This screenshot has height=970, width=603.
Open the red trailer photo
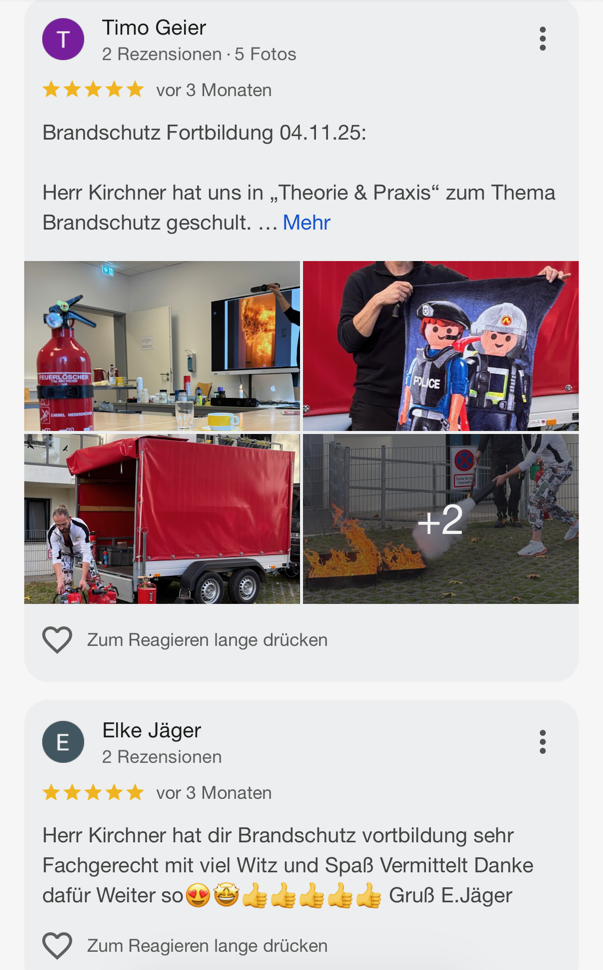pyautogui.click(x=162, y=518)
